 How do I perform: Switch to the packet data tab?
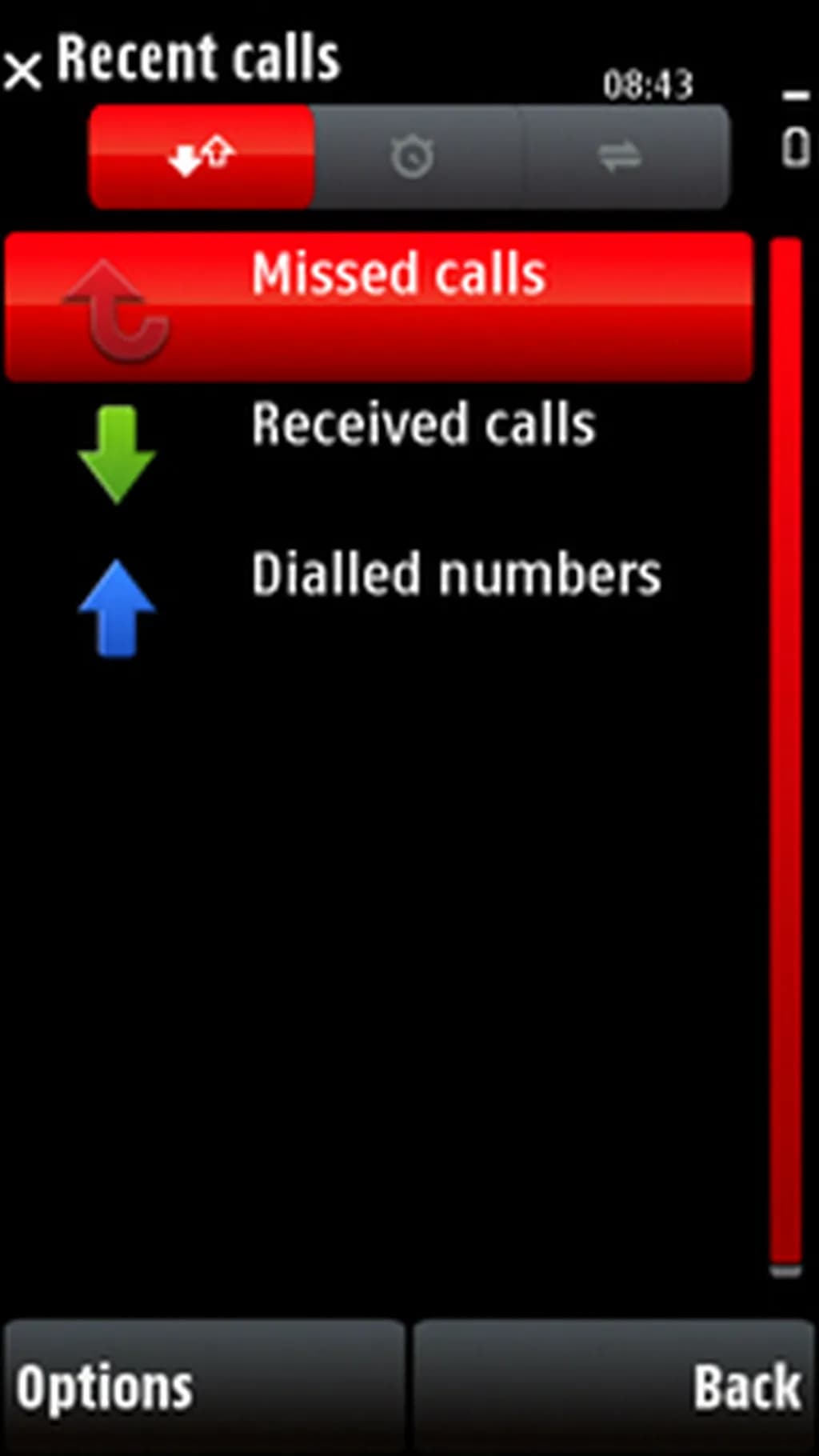pos(621,157)
